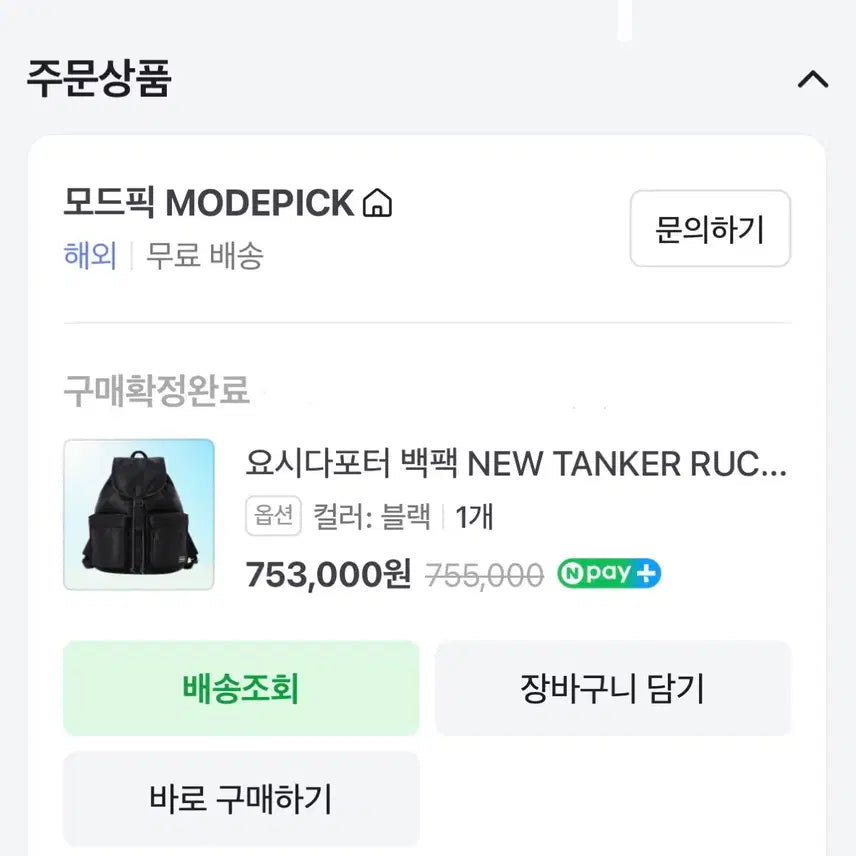The image size is (856, 856).
Task: Collapse the 주문상품 section
Action: tap(812, 79)
